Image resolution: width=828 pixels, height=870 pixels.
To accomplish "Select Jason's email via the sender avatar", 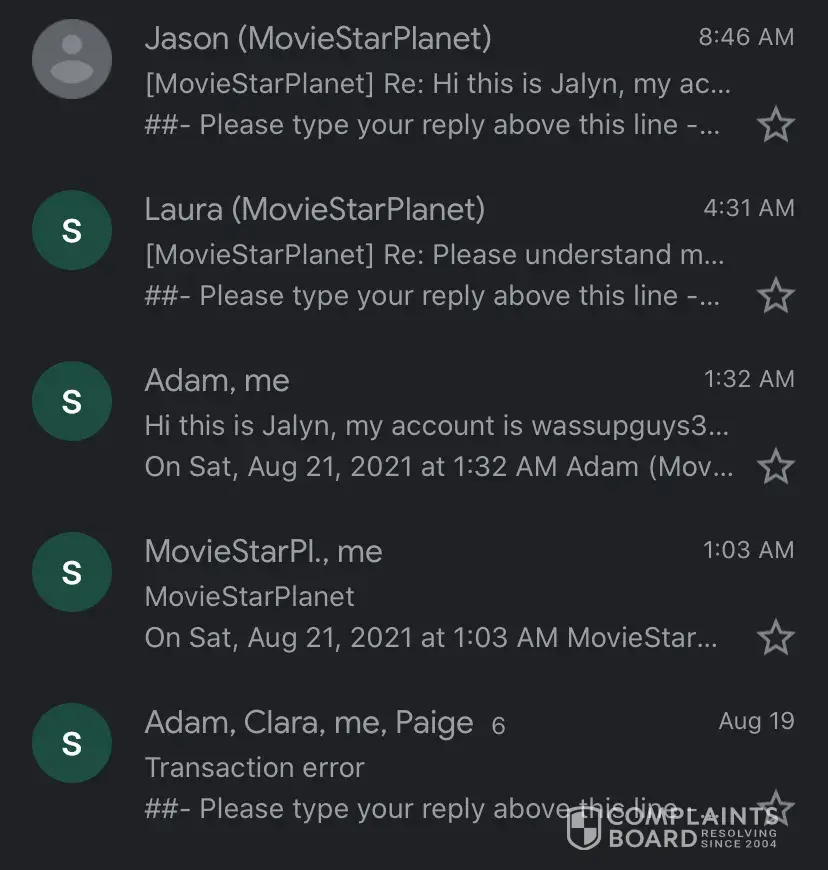I will [71, 58].
